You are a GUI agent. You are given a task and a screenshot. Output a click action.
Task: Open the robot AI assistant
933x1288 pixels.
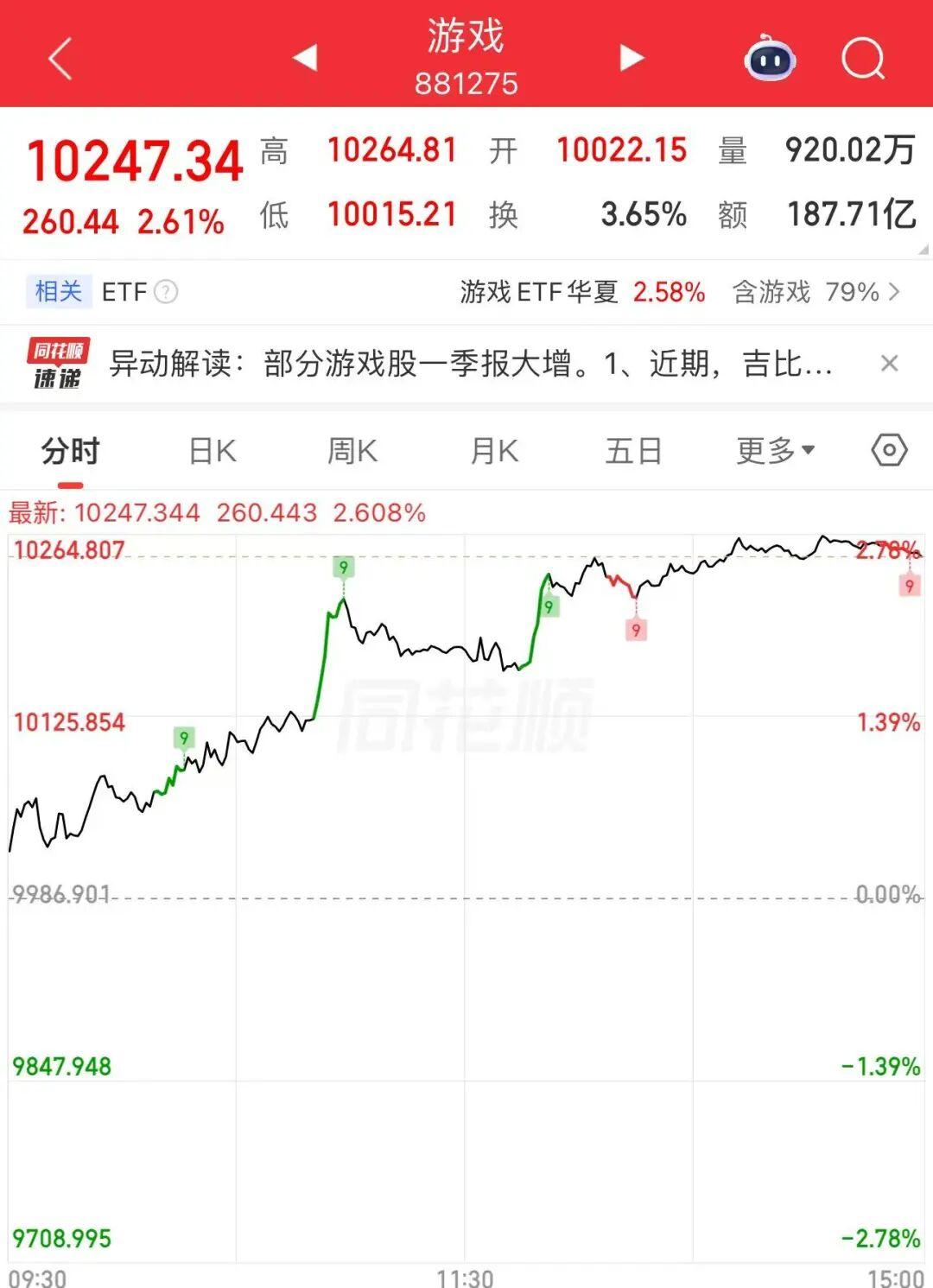[x=769, y=59]
